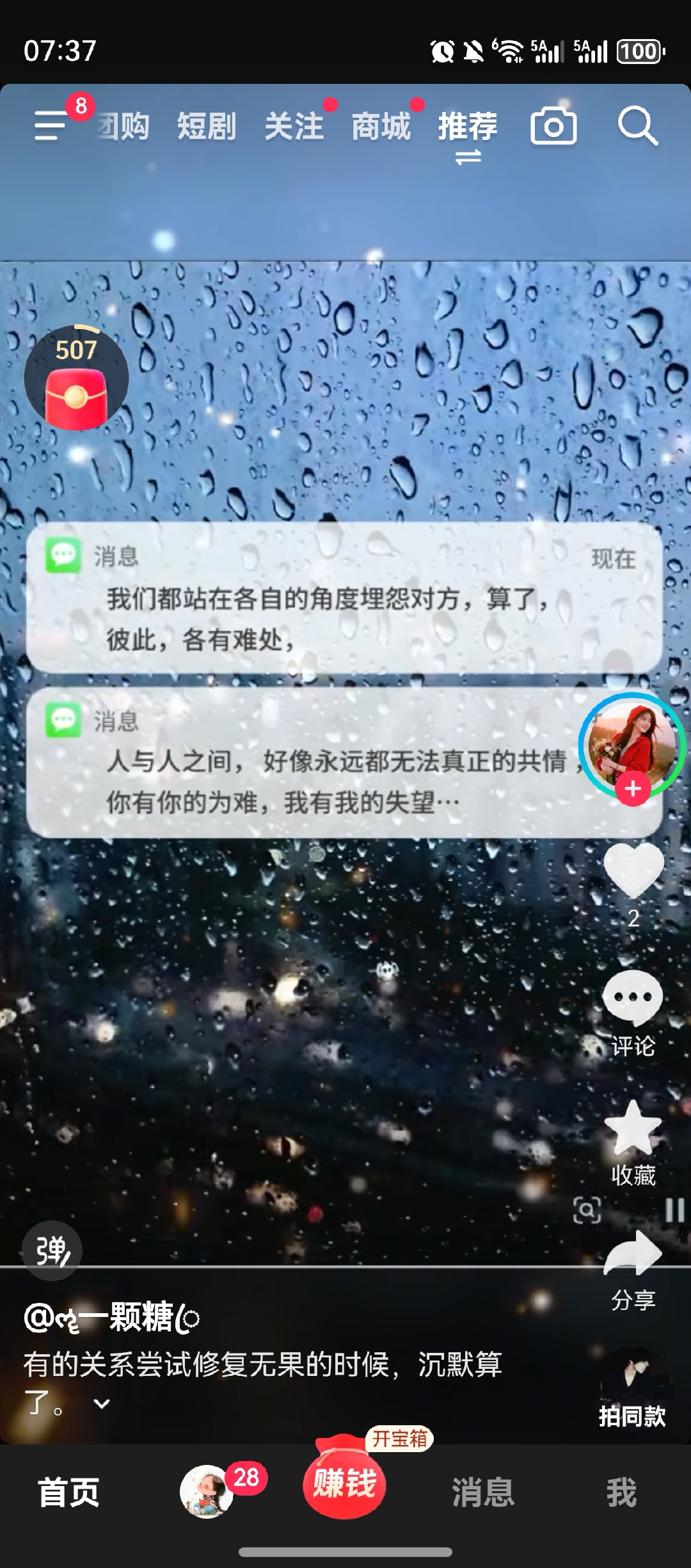This screenshot has height=1568, width=691.
Task: Expand the video caption chevron
Action: tap(102, 1404)
